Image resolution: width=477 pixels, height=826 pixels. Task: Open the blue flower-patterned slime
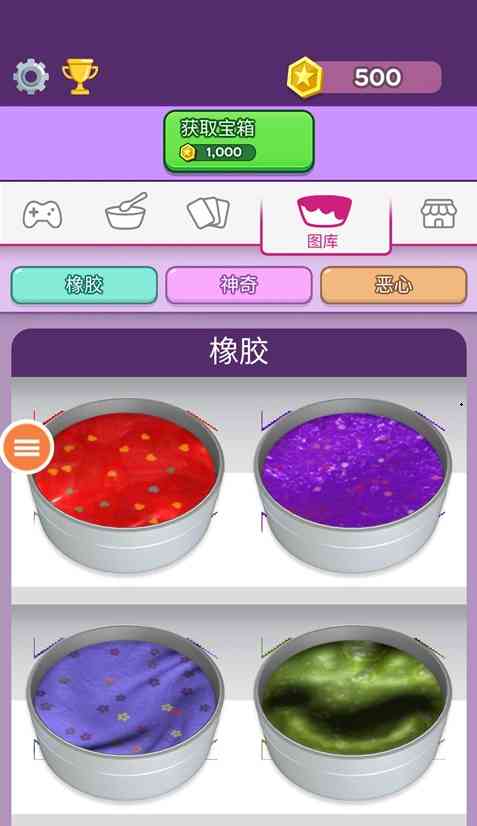pos(126,713)
